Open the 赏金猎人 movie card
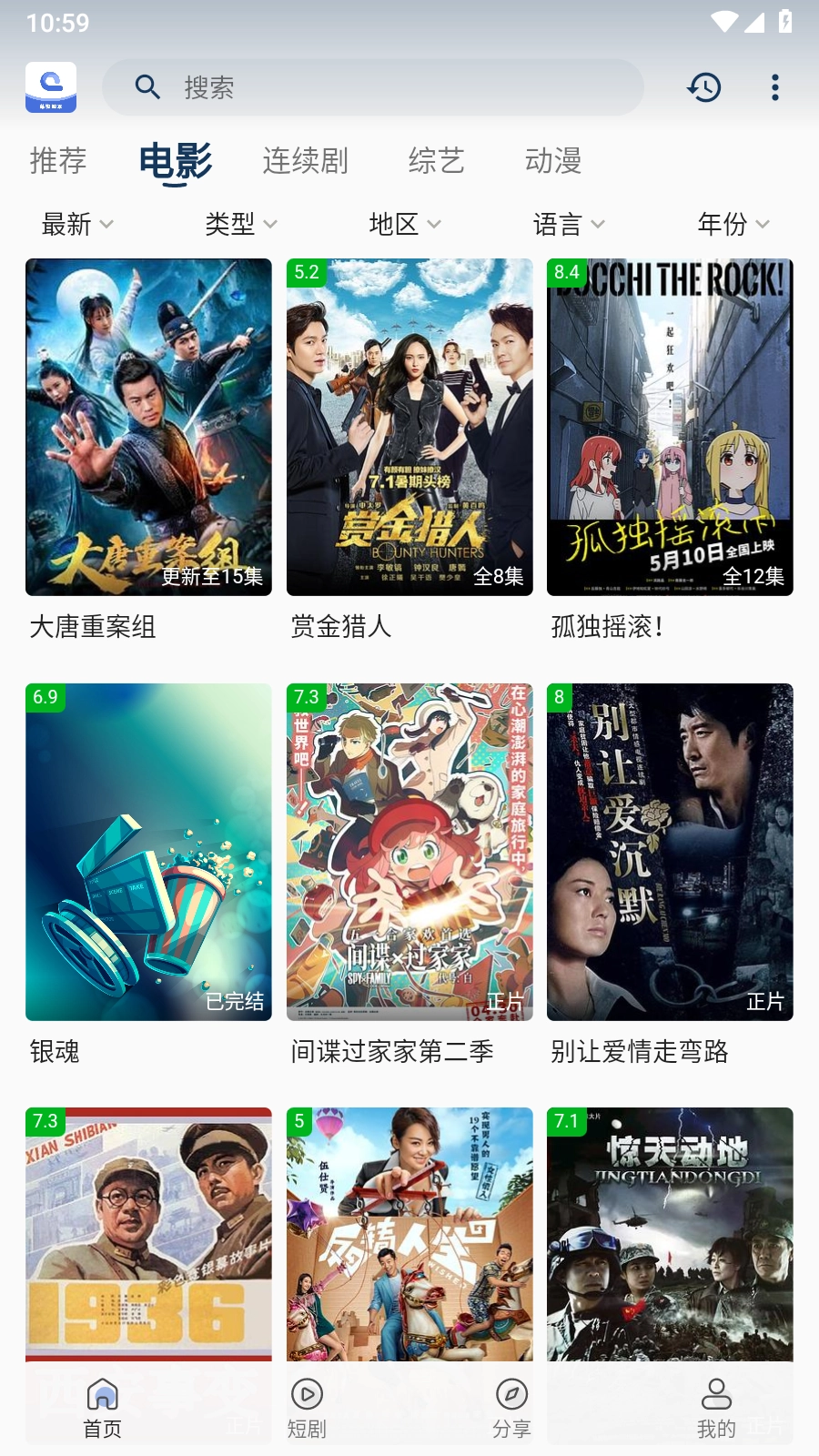 [409, 428]
